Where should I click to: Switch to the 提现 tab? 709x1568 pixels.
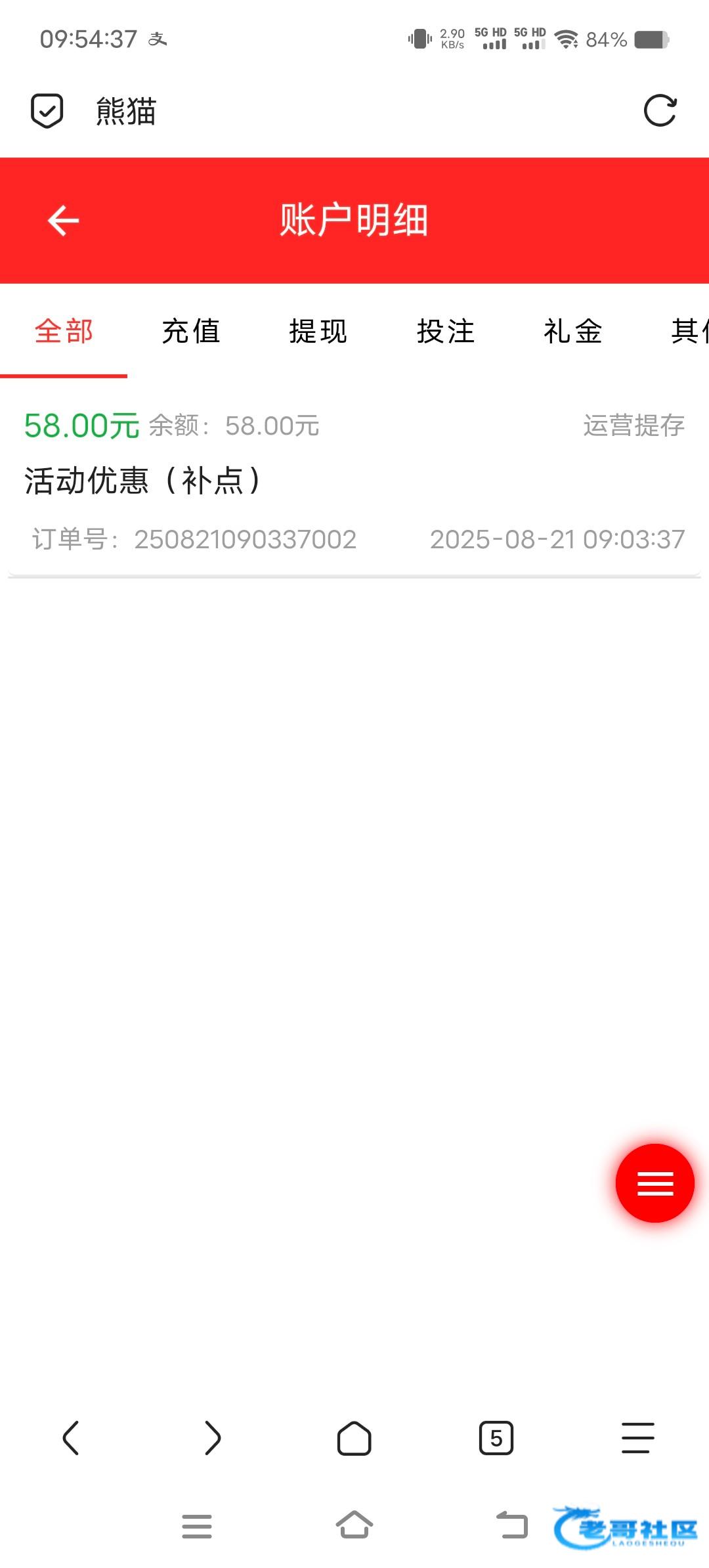318,331
